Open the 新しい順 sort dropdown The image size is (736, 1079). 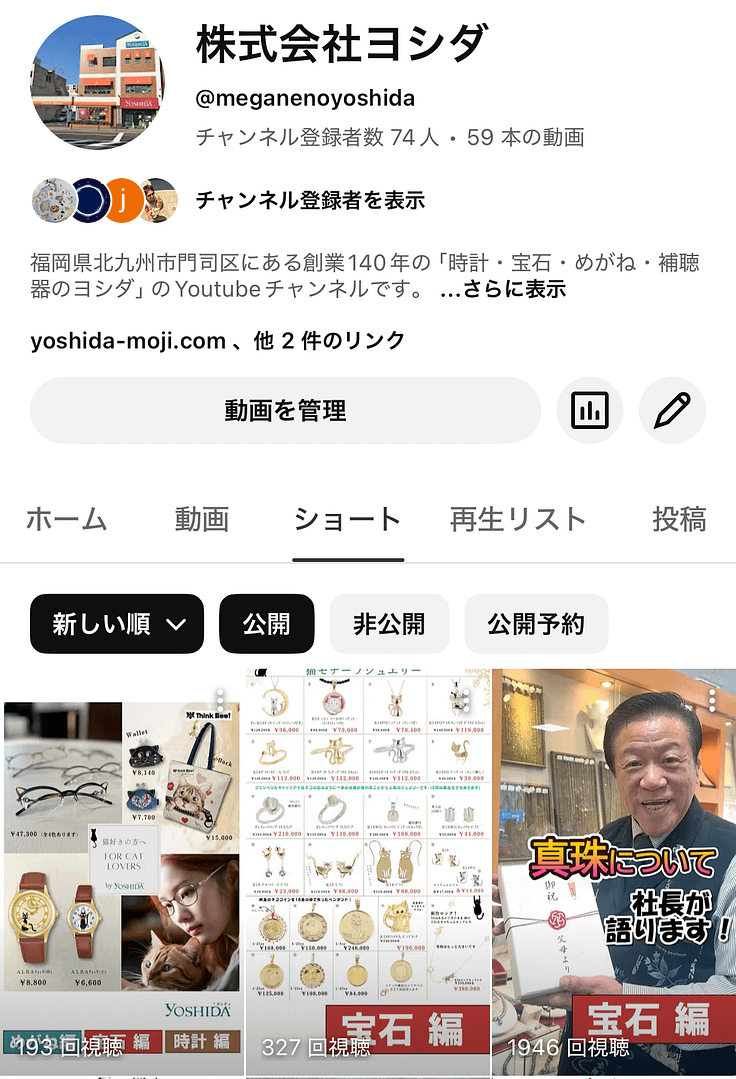117,624
